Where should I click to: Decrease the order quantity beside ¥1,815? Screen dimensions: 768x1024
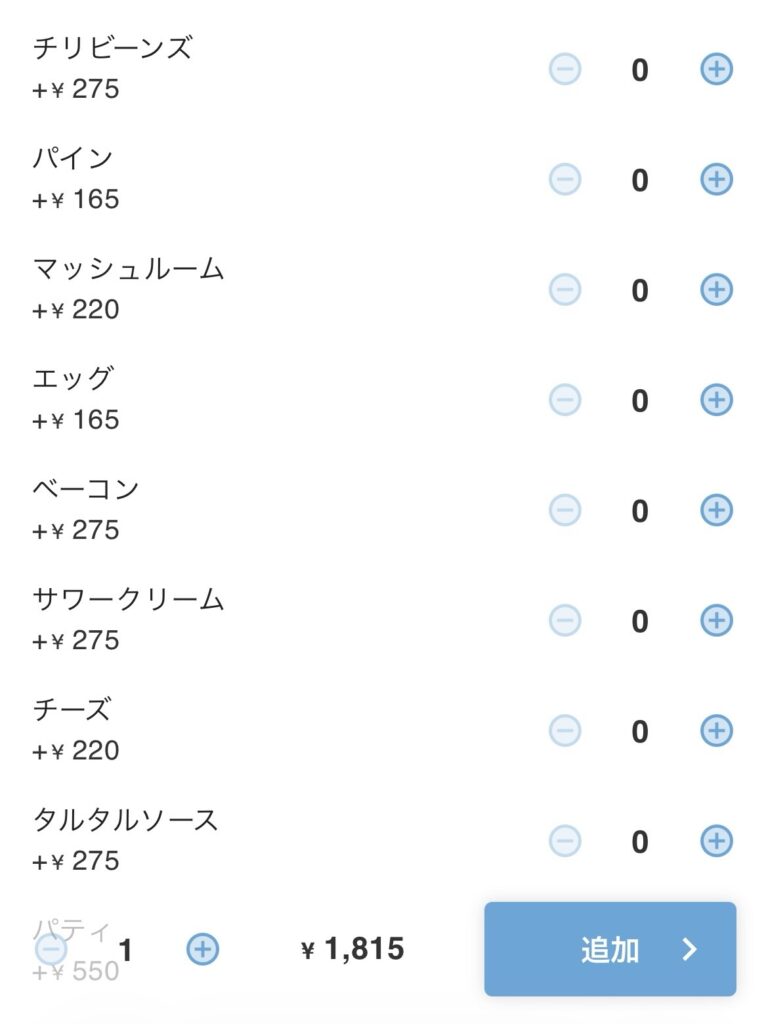(52, 949)
